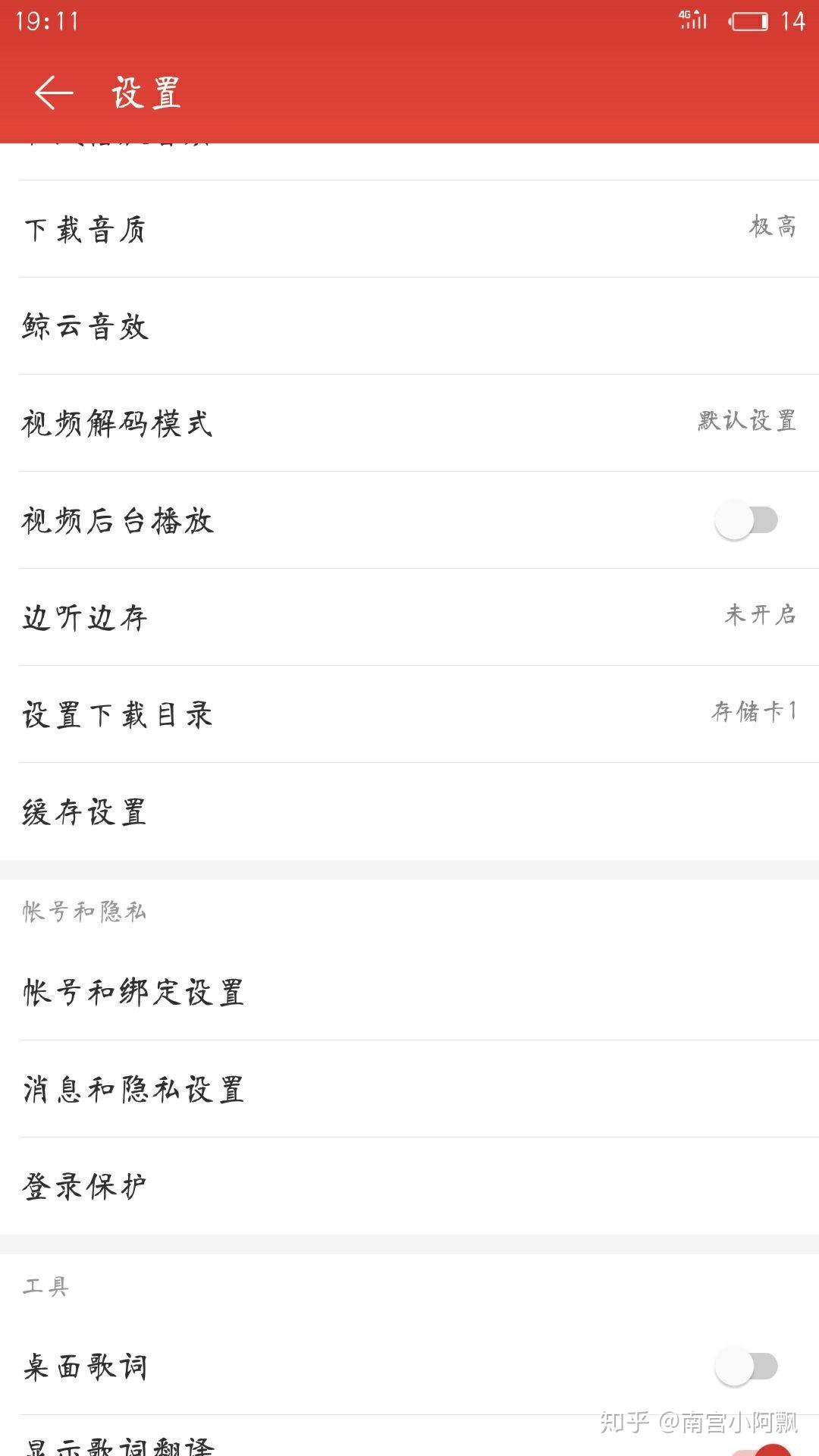Turn on the 桌面歌词 desktop lyrics switch
The height and width of the screenshot is (1456, 819).
coord(747,1367)
